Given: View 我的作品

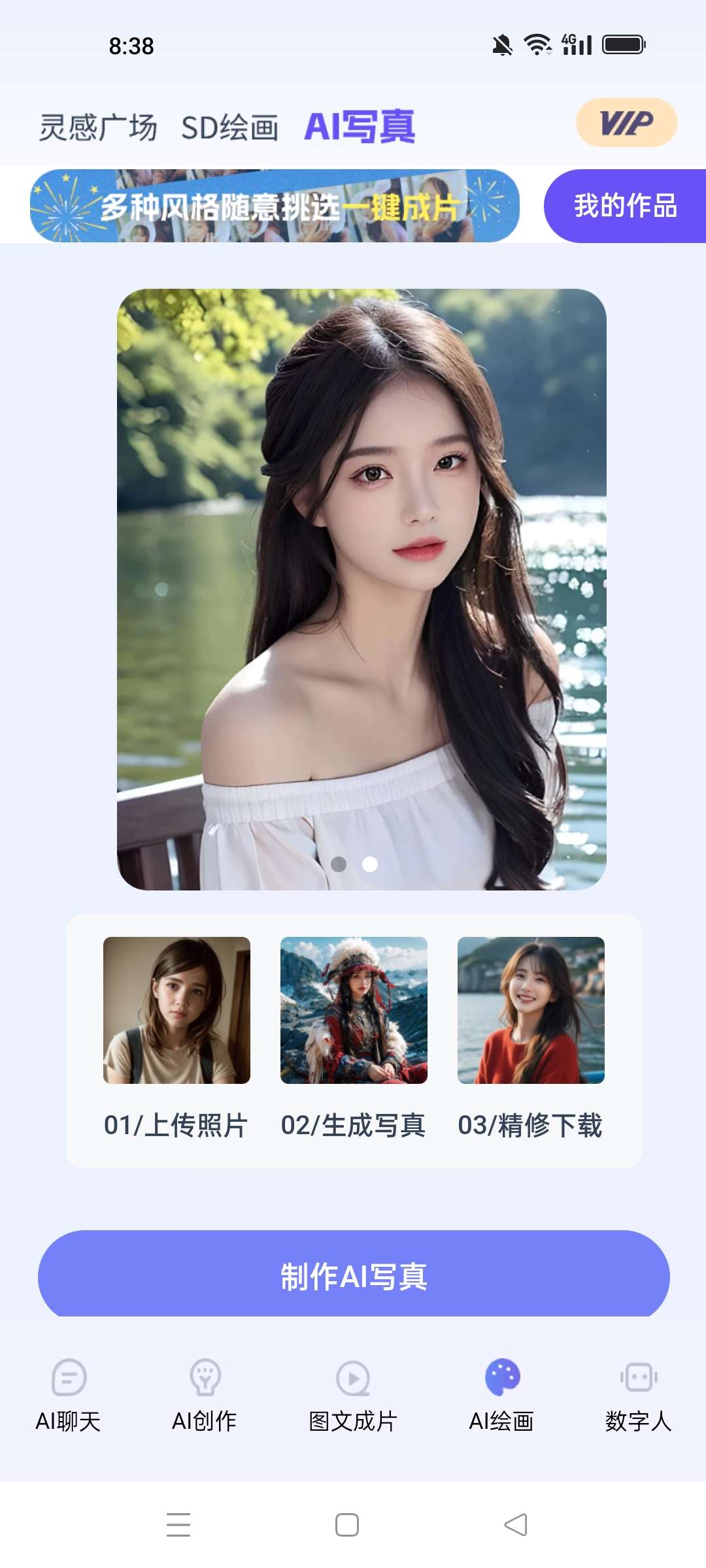Looking at the screenshot, I should [625, 206].
